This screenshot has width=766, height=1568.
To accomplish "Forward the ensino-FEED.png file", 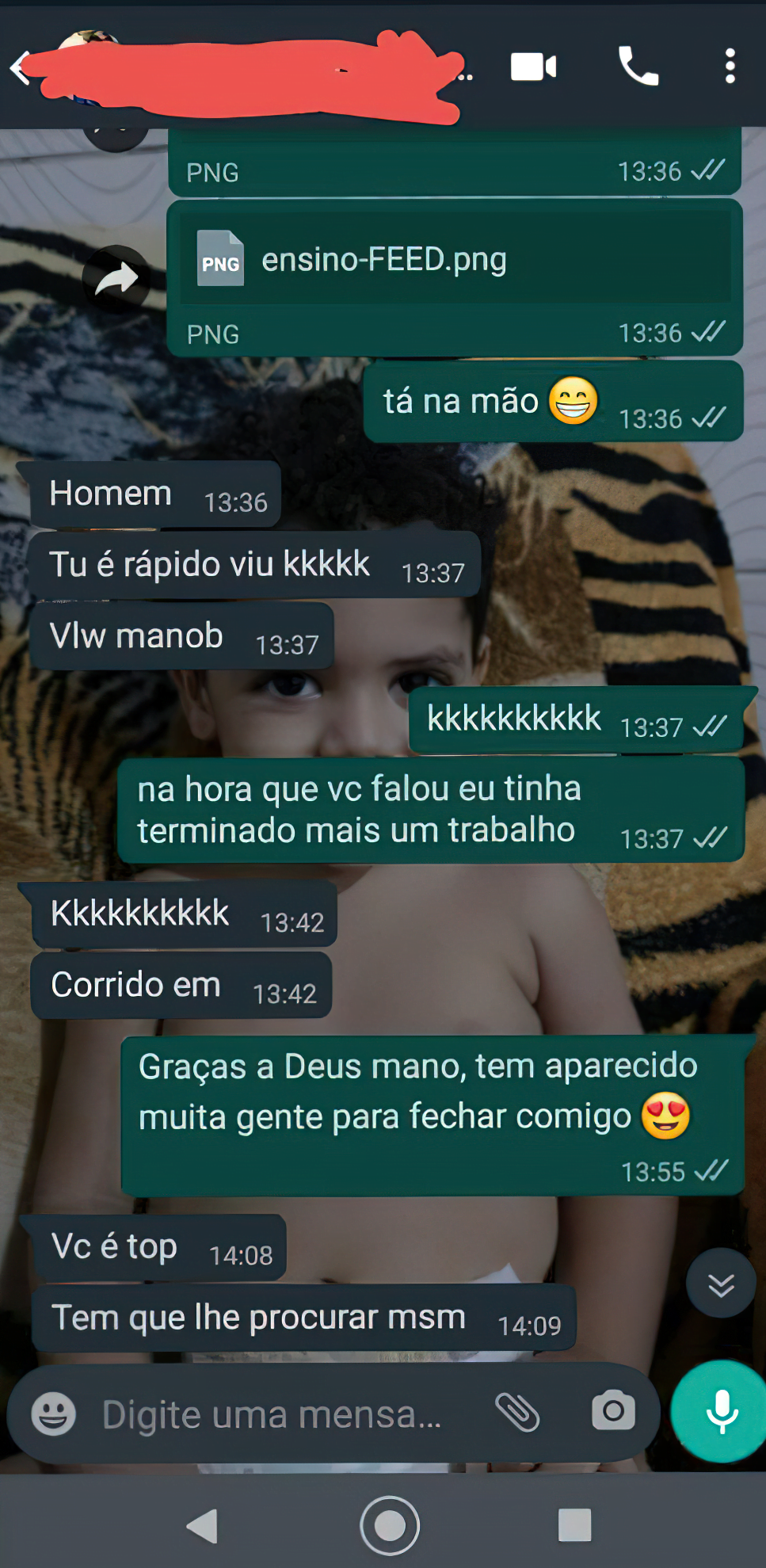I will pyautogui.click(x=116, y=279).
